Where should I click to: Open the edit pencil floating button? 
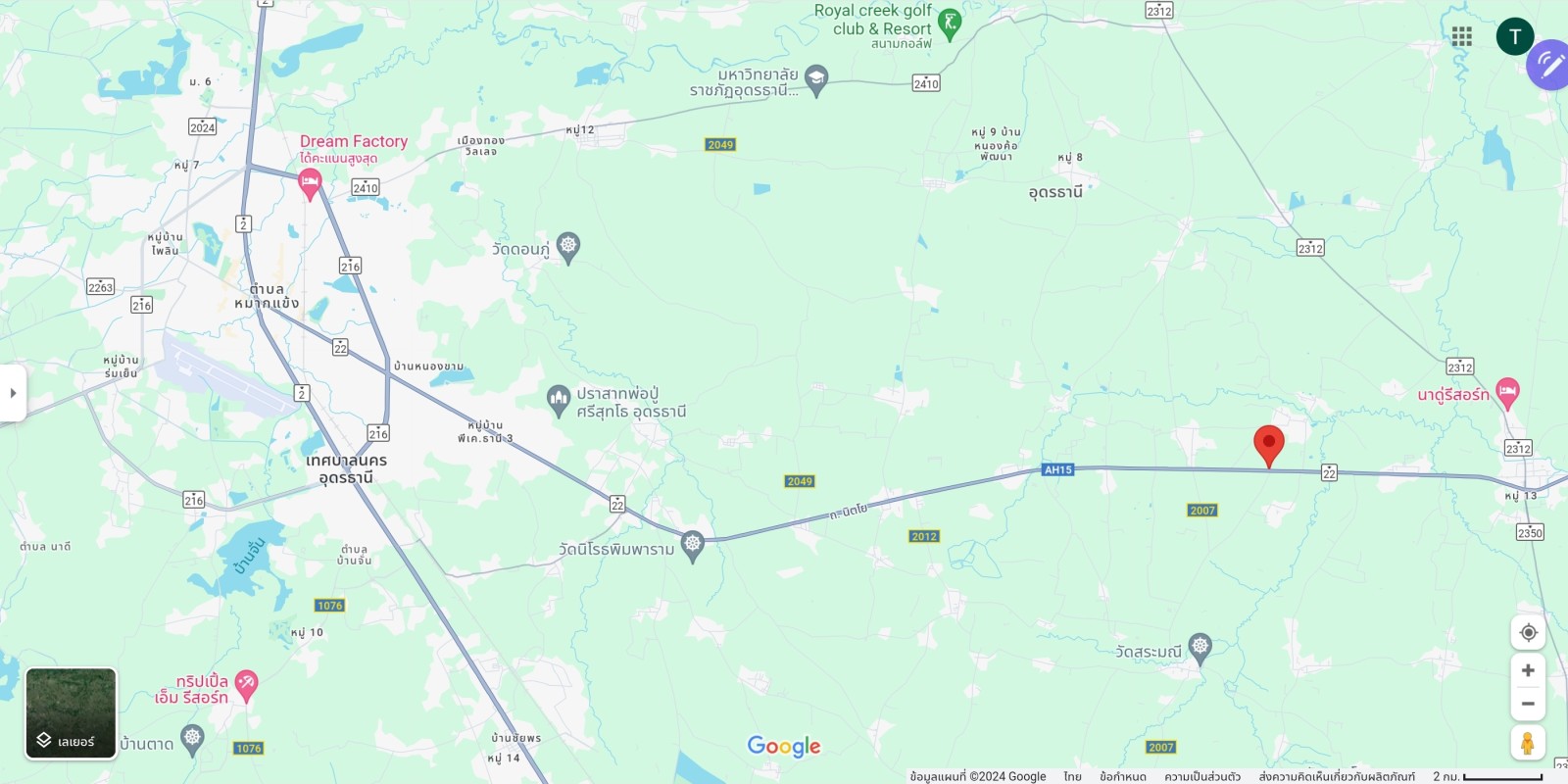1548,66
